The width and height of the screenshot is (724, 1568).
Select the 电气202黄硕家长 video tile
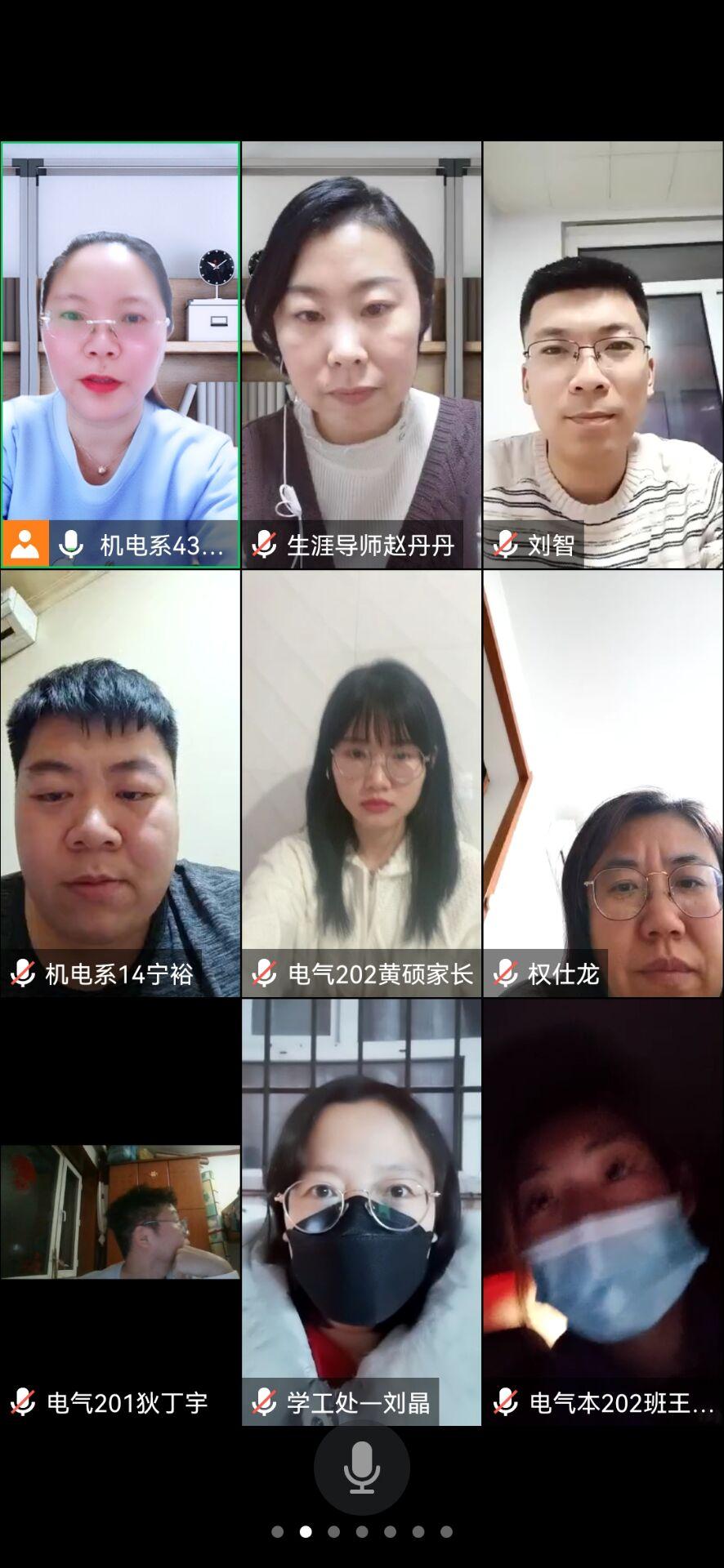[361, 782]
